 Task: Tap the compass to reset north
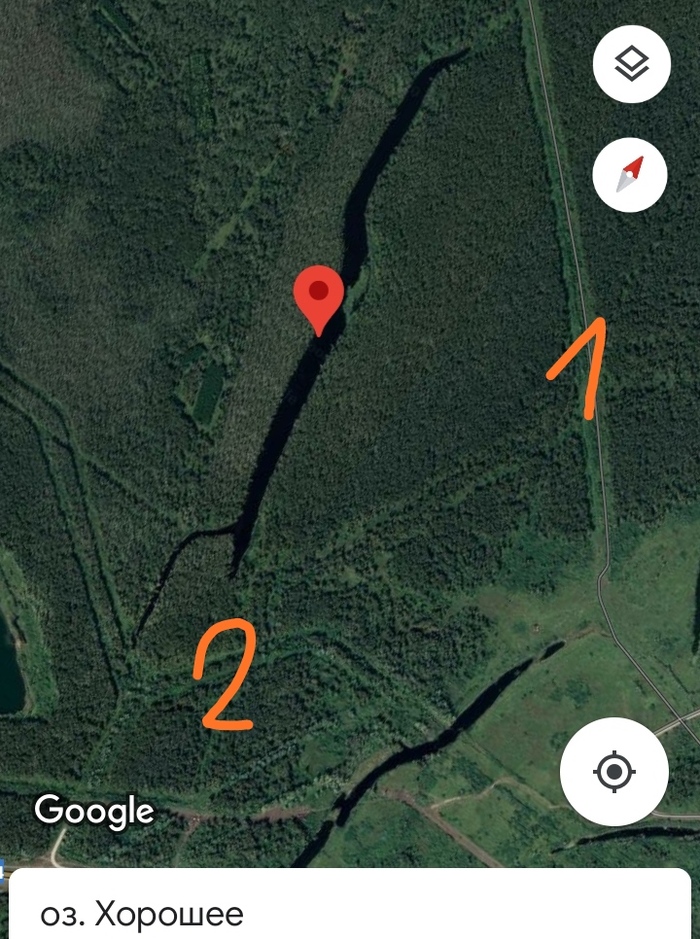[x=630, y=176]
